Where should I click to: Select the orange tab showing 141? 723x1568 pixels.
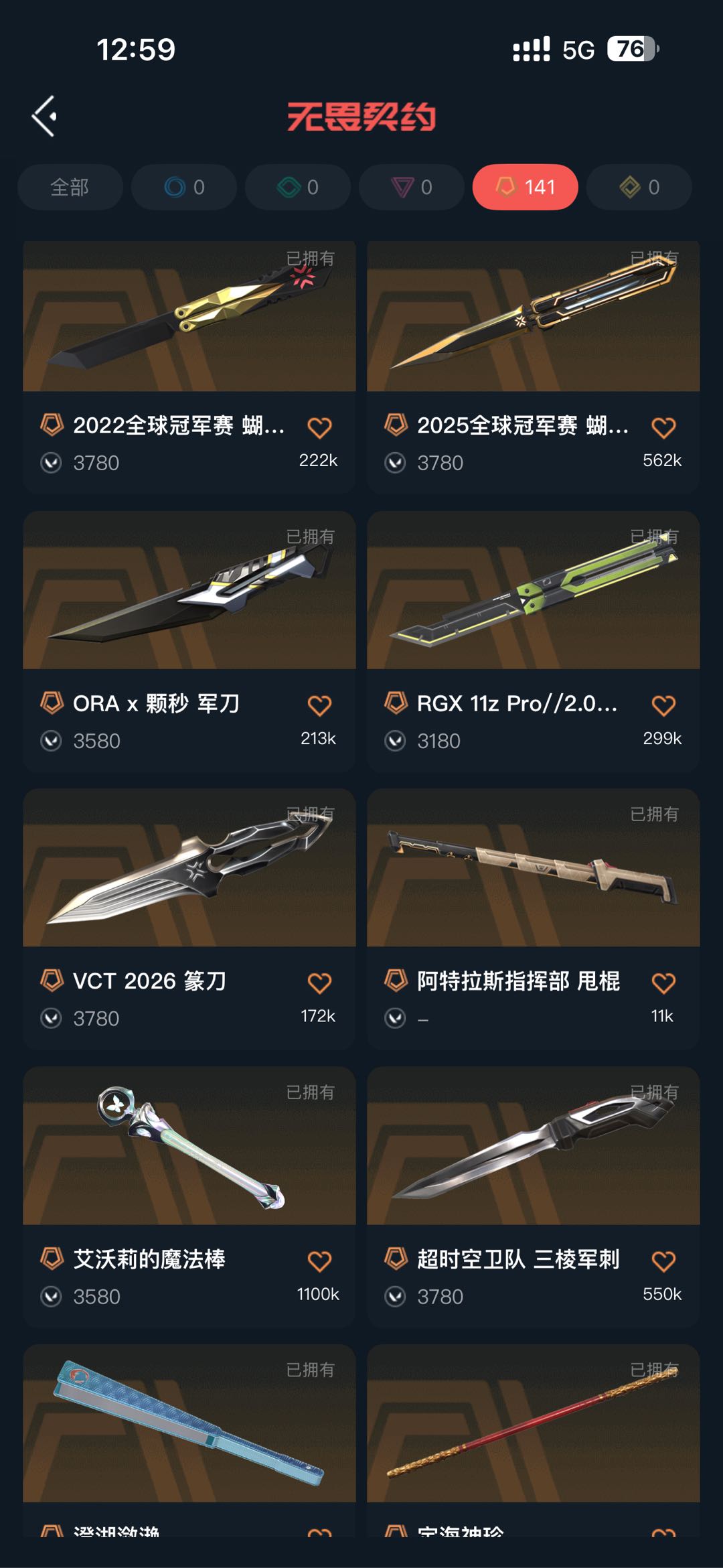click(526, 187)
